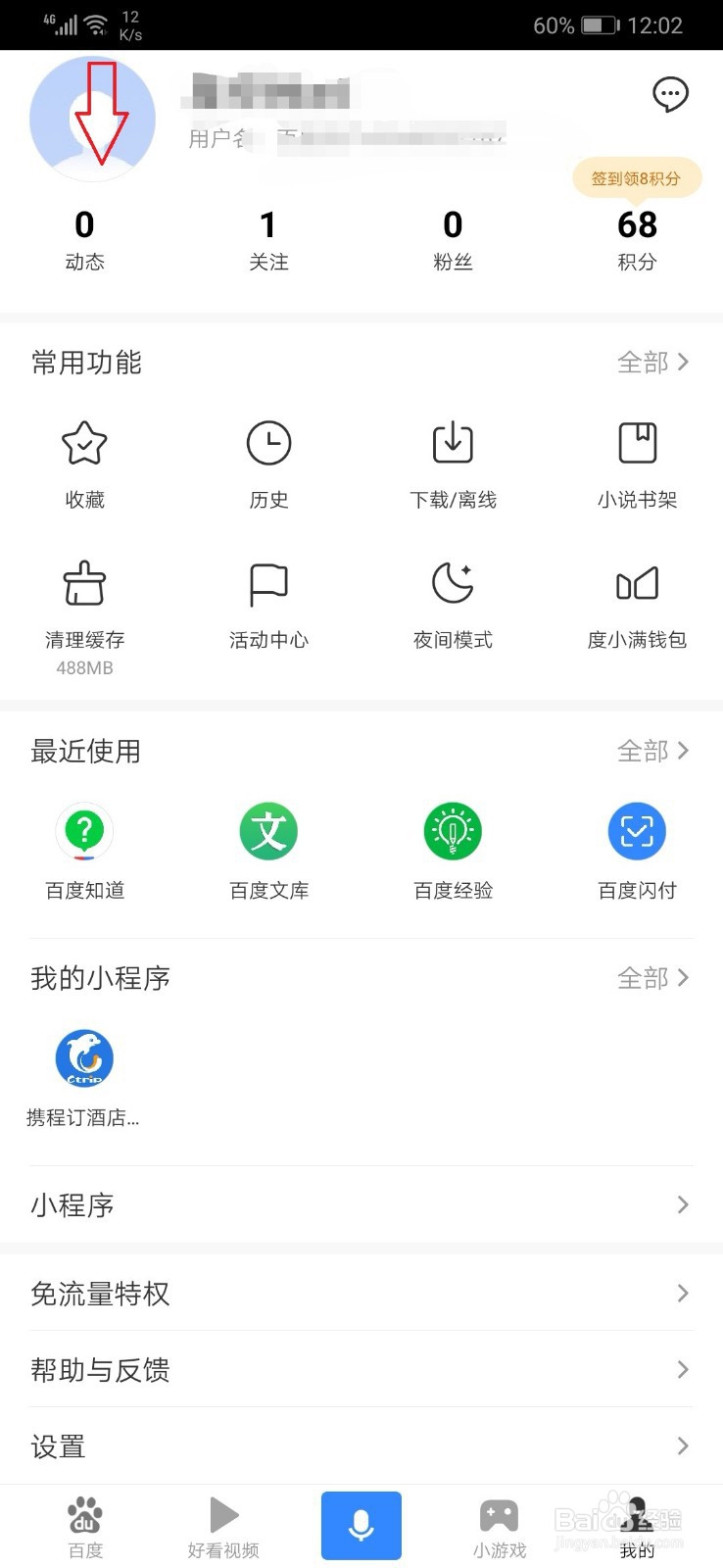Open 活动中心

point(268,606)
